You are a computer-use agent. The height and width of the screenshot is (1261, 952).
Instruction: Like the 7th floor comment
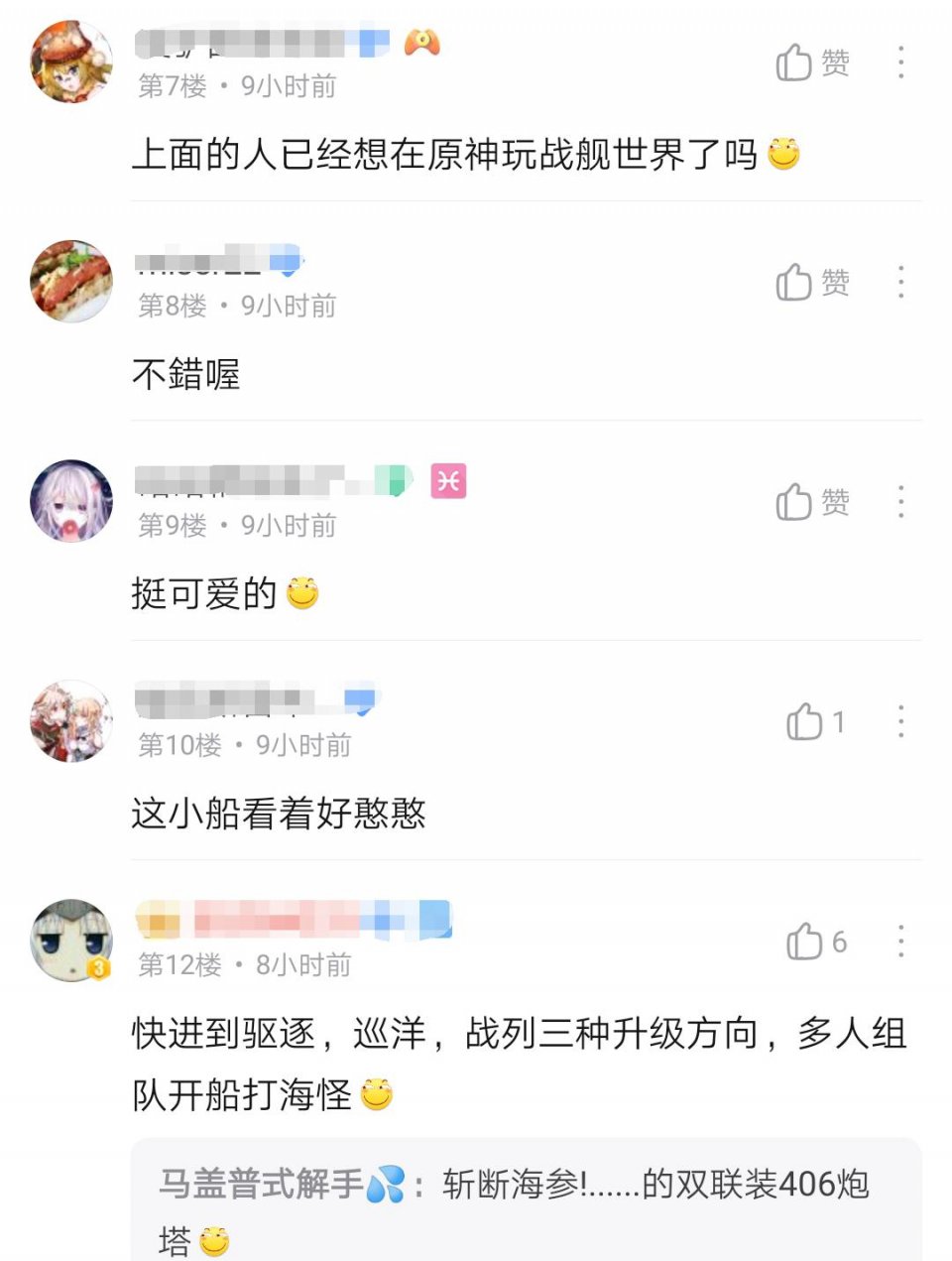coord(811,63)
